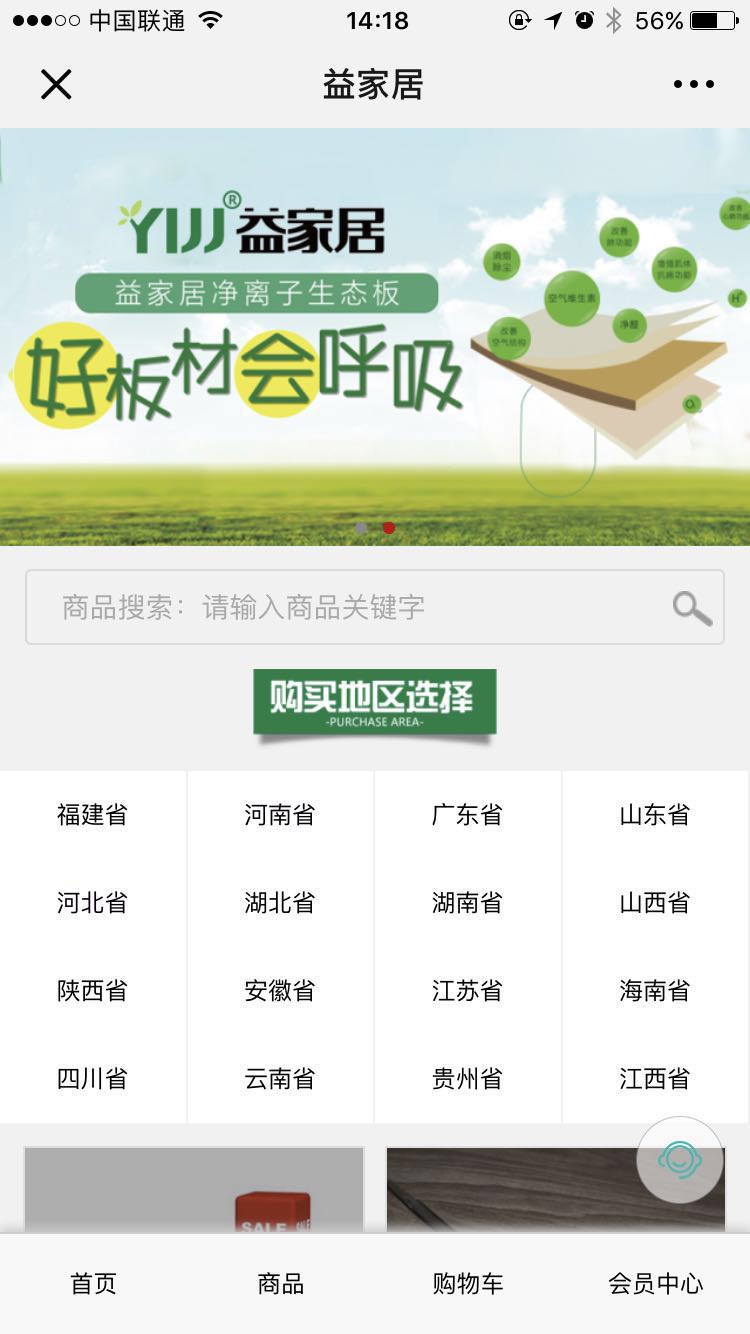Open the 购物车 shopping cart

(467, 1283)
